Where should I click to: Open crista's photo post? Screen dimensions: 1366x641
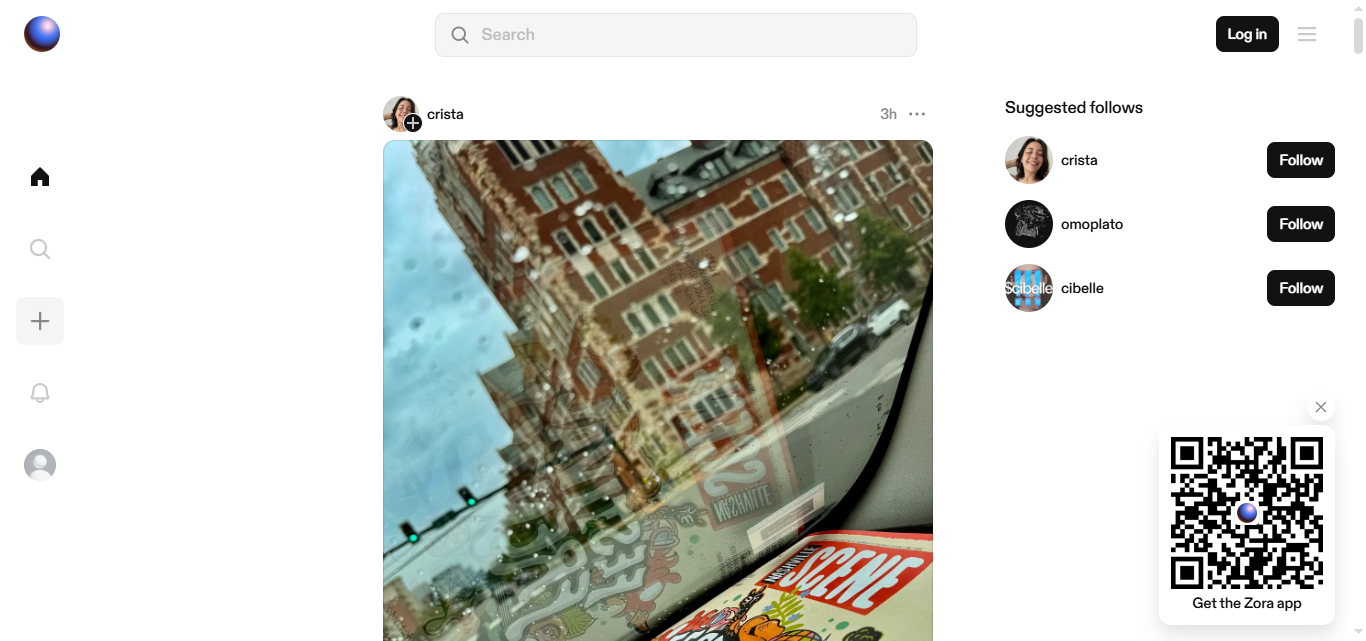tap(658, 390)
